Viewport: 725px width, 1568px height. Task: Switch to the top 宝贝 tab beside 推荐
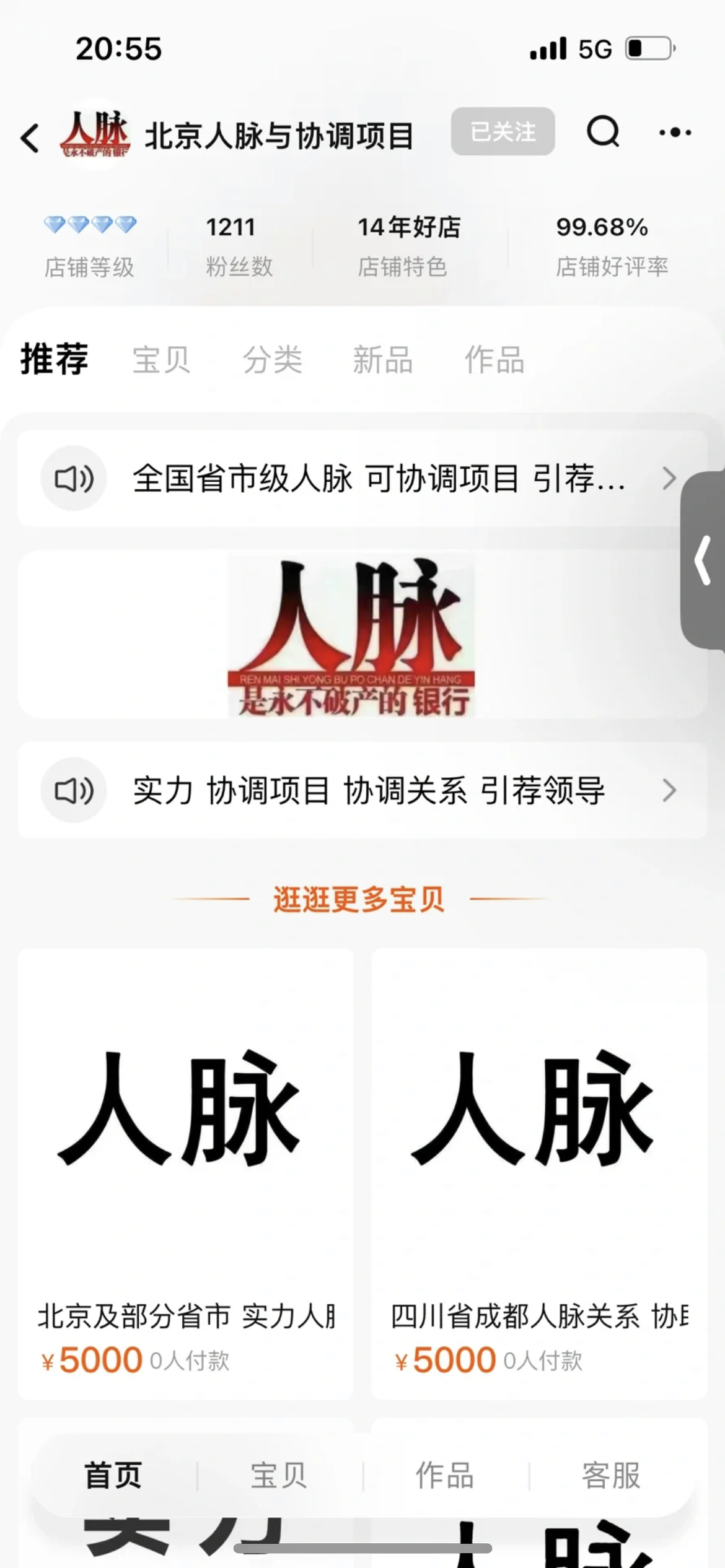click(161, 360)
